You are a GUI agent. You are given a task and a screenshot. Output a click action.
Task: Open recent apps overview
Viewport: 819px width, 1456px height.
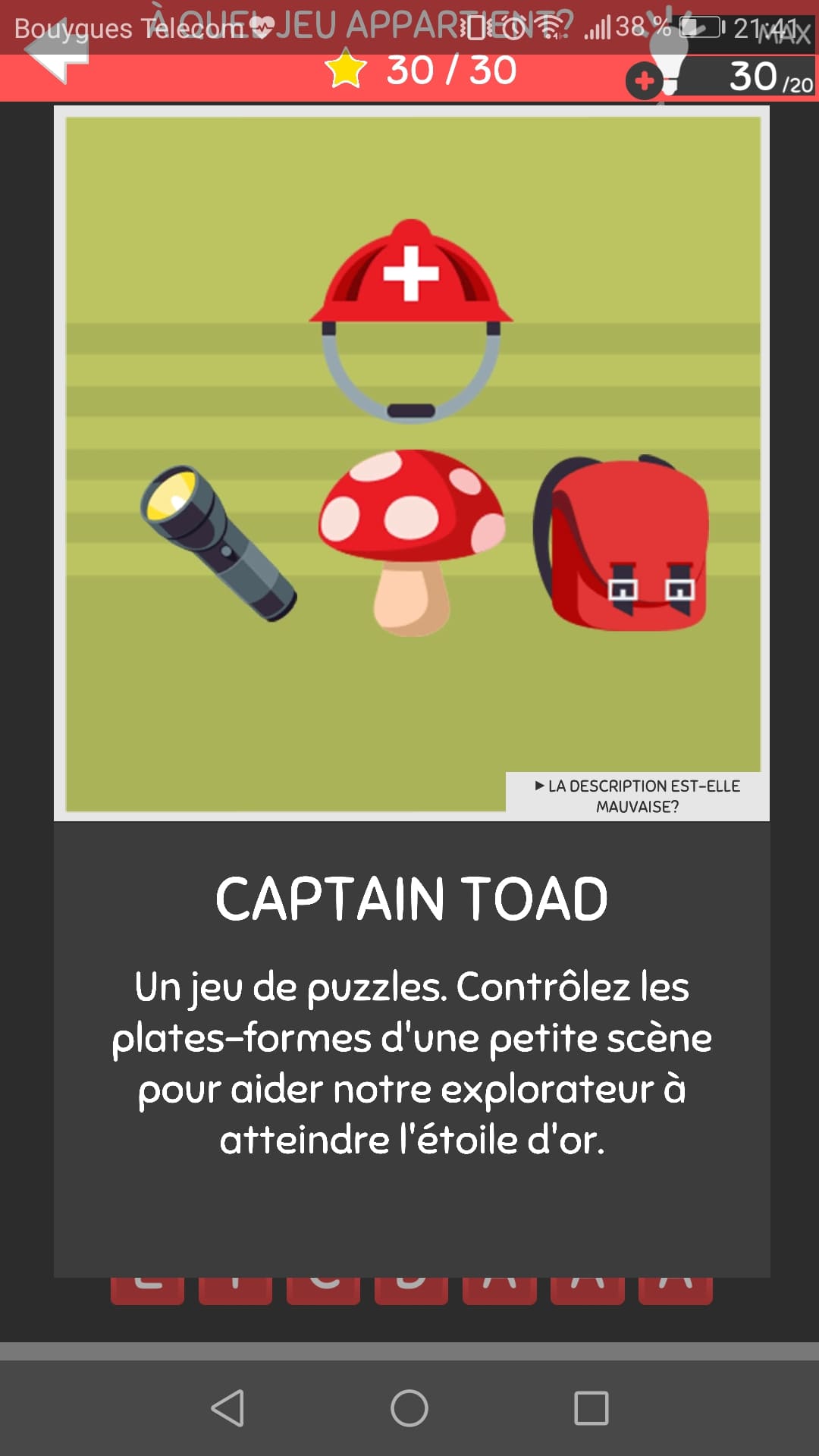tap(591, 1408)
